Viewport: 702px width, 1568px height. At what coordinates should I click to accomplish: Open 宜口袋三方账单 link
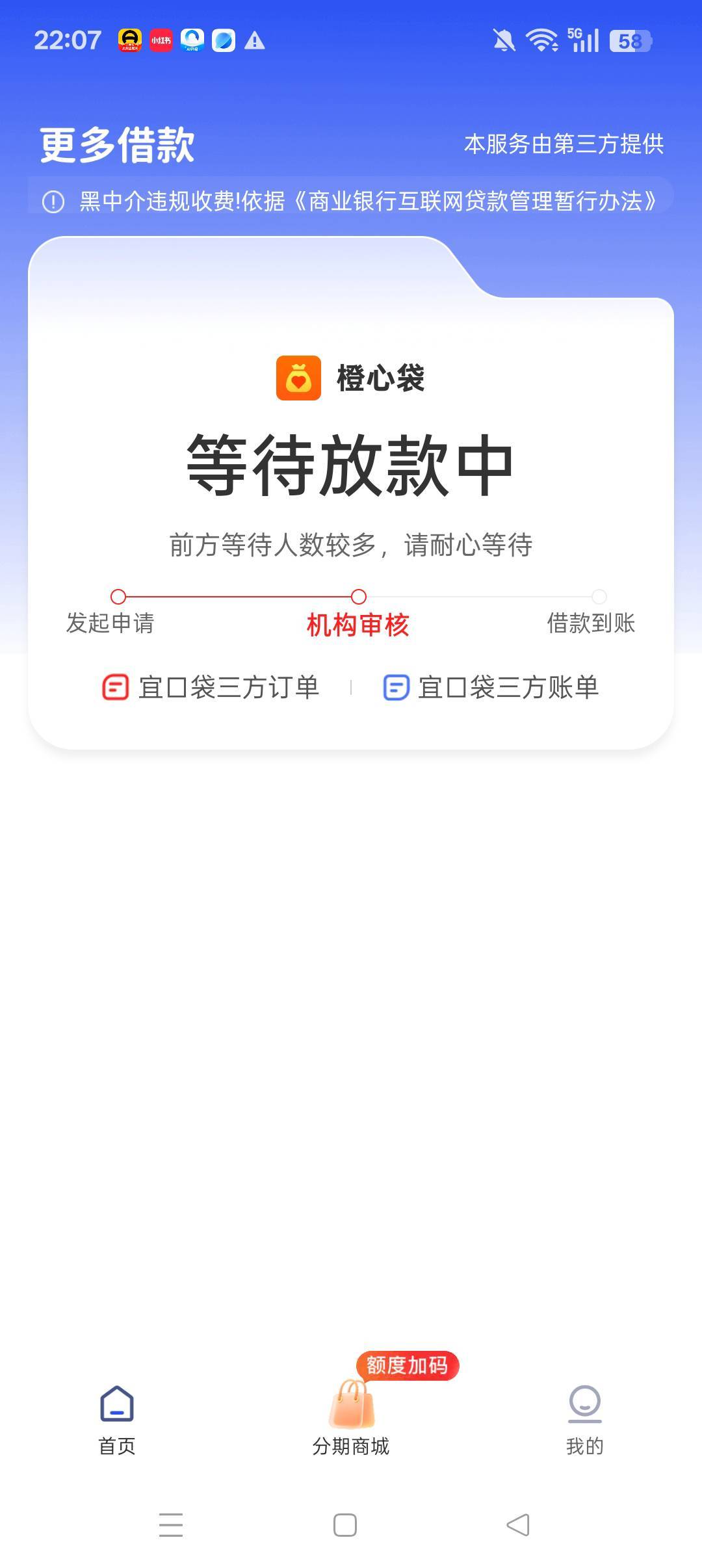coord(491,687)
